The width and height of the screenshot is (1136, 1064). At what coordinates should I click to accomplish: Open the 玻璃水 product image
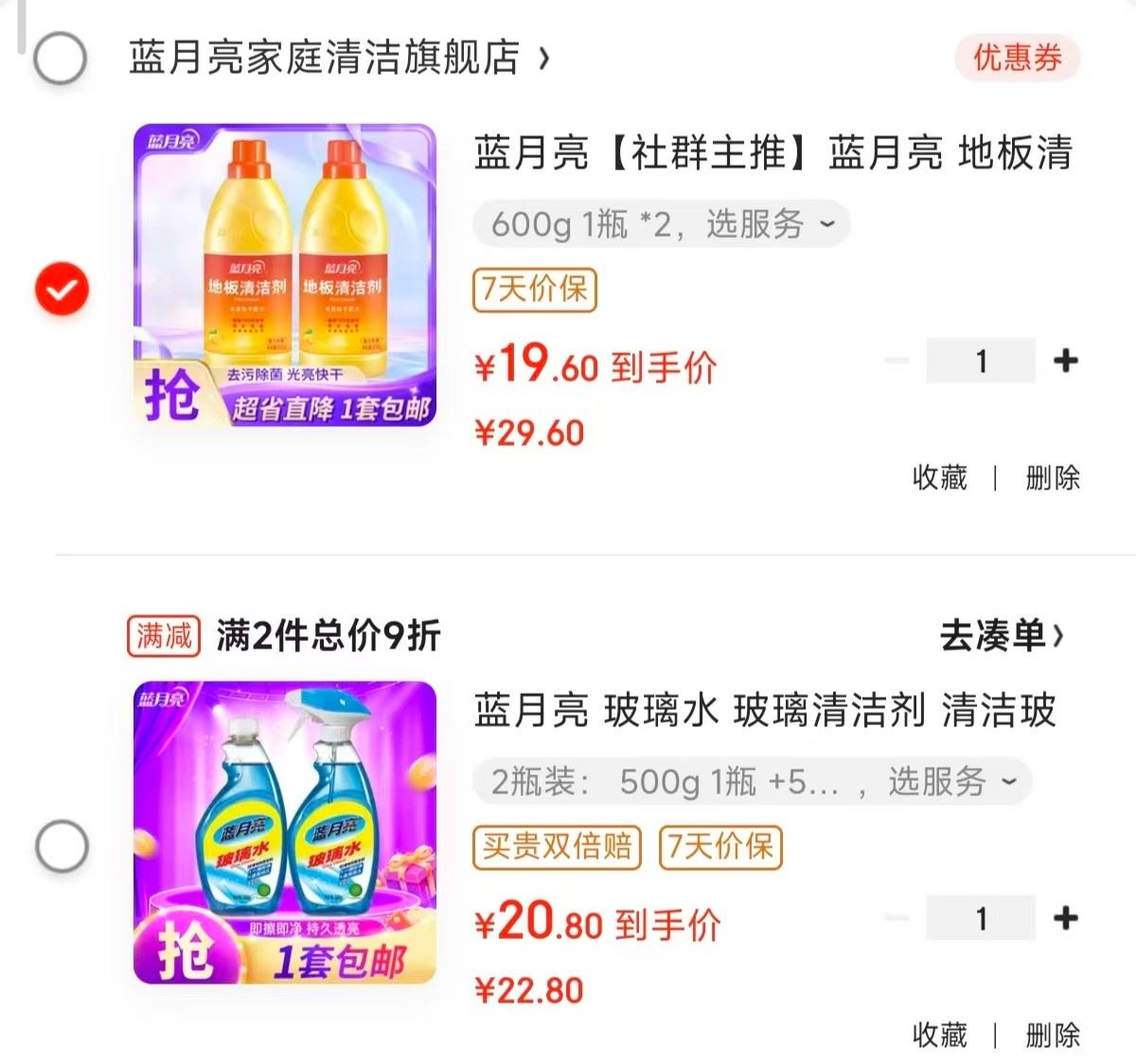(x=285, y=832)
